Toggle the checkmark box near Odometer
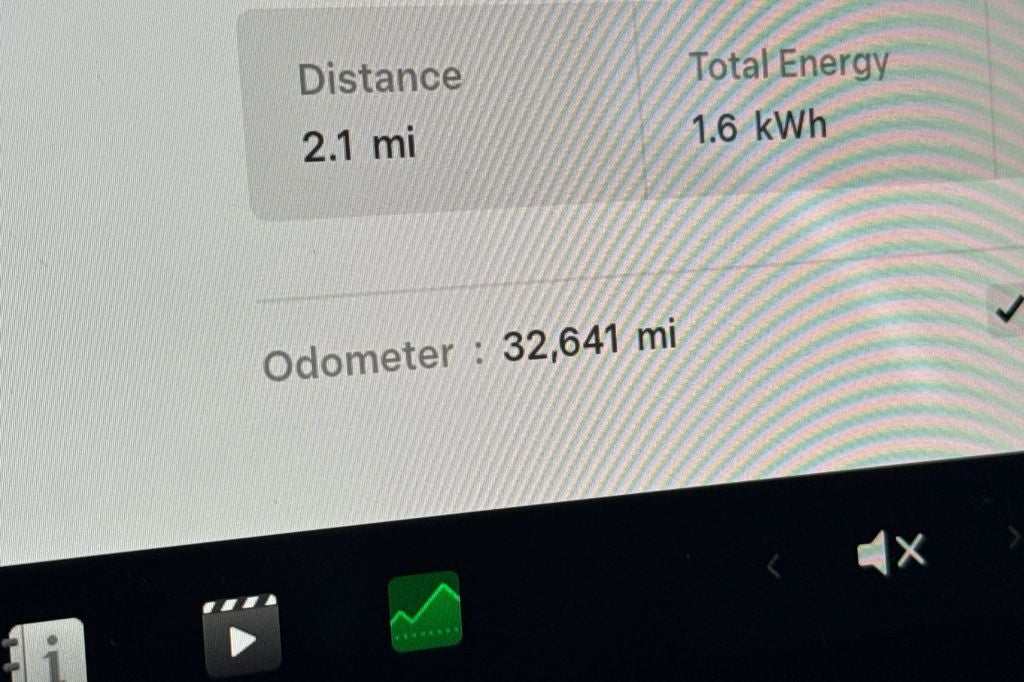Viewport: 1024px width, 682px height. 1007,310
